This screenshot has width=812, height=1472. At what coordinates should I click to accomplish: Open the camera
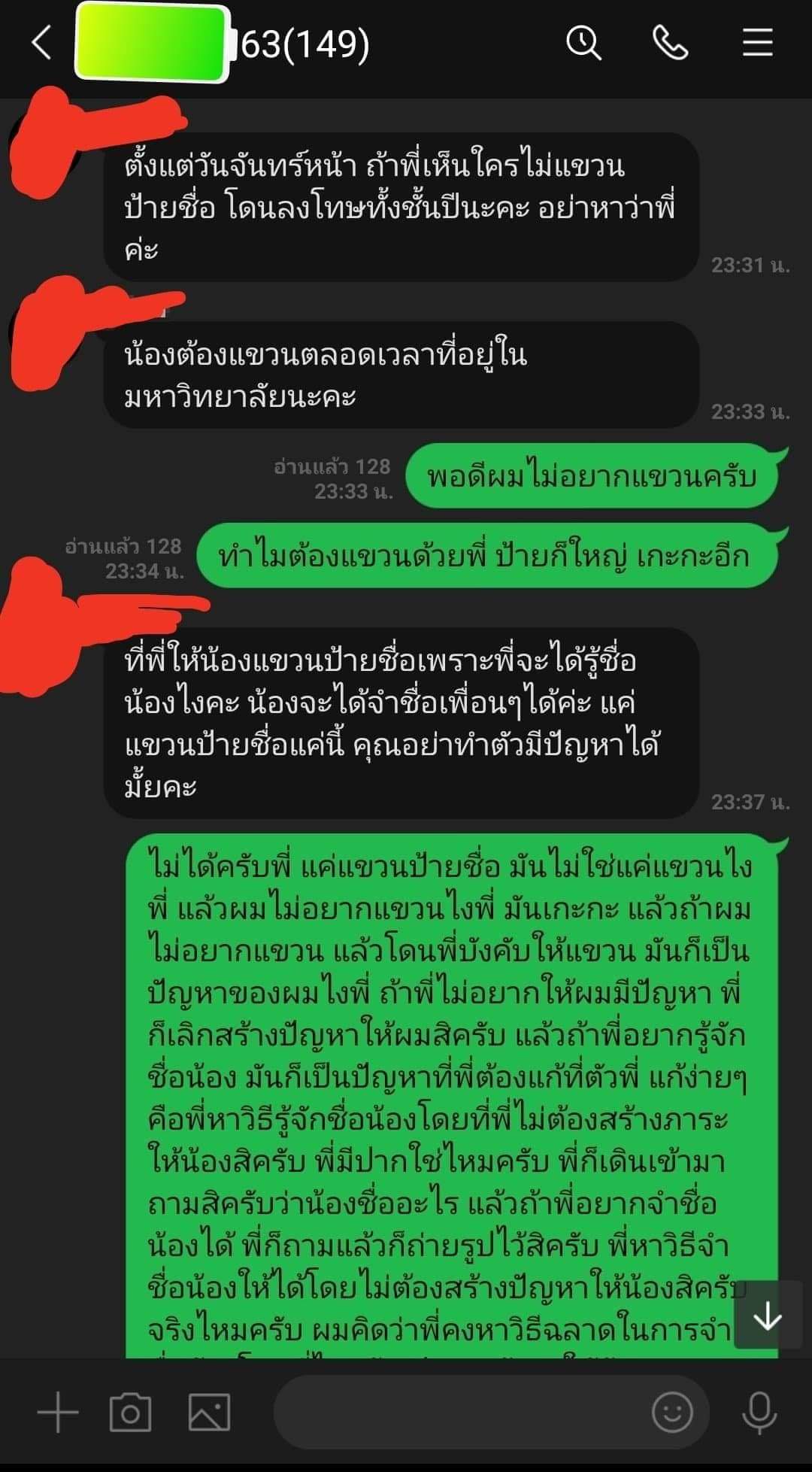(130, 1413)
